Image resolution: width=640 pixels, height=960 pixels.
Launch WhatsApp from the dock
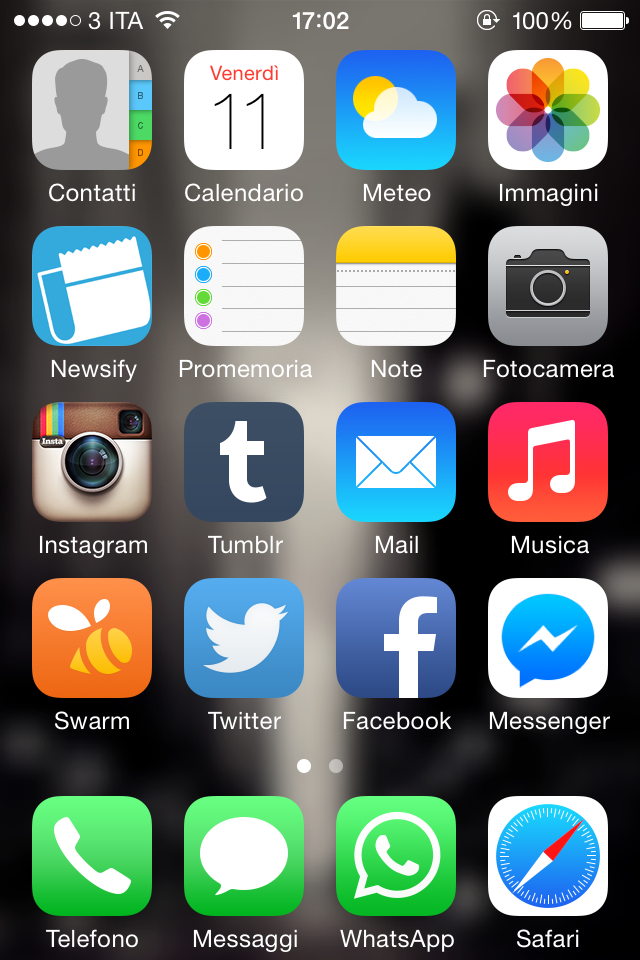click(396, 856)
